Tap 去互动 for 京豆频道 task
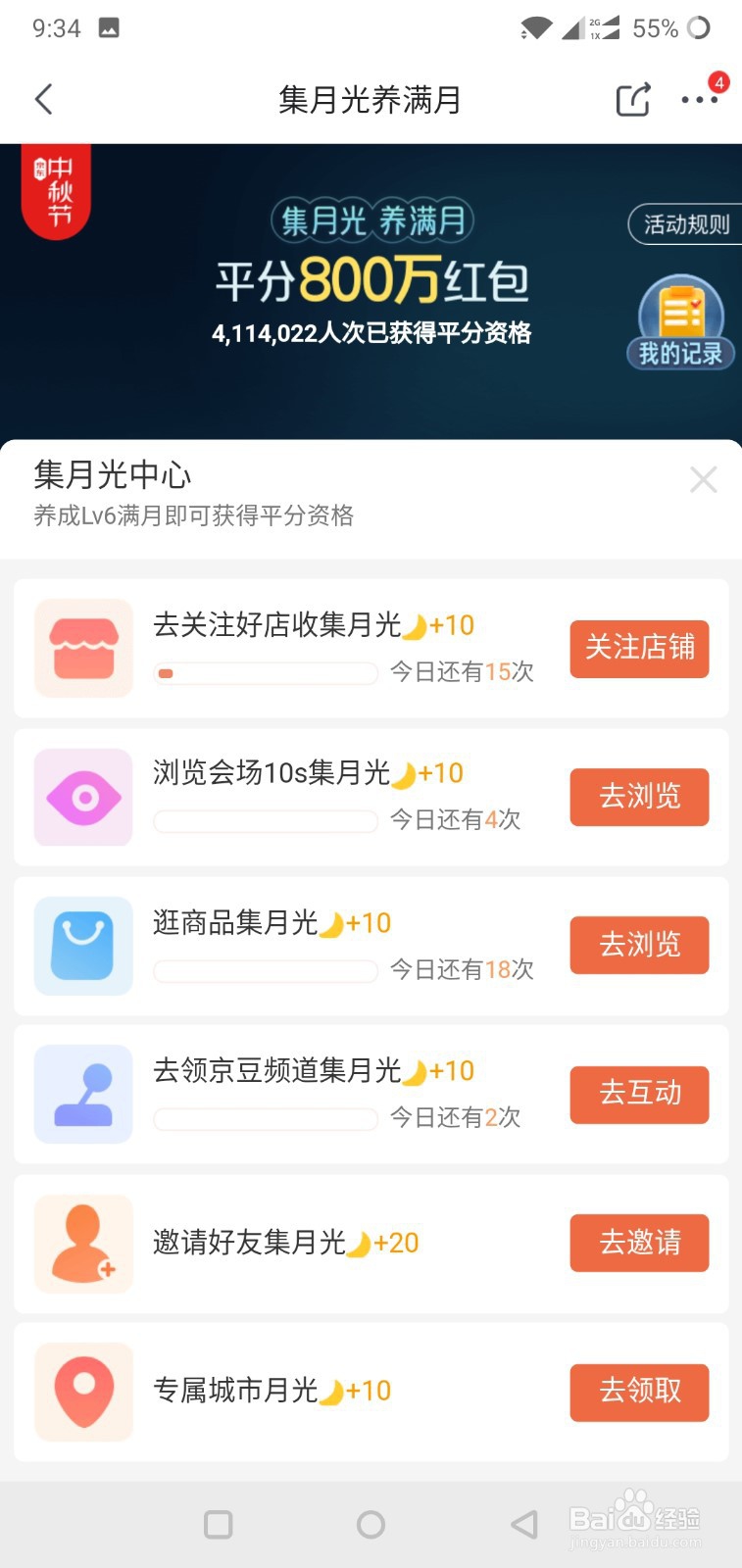The width and height of the screenshot is (742, 1568). click(x=639, y=1093)
